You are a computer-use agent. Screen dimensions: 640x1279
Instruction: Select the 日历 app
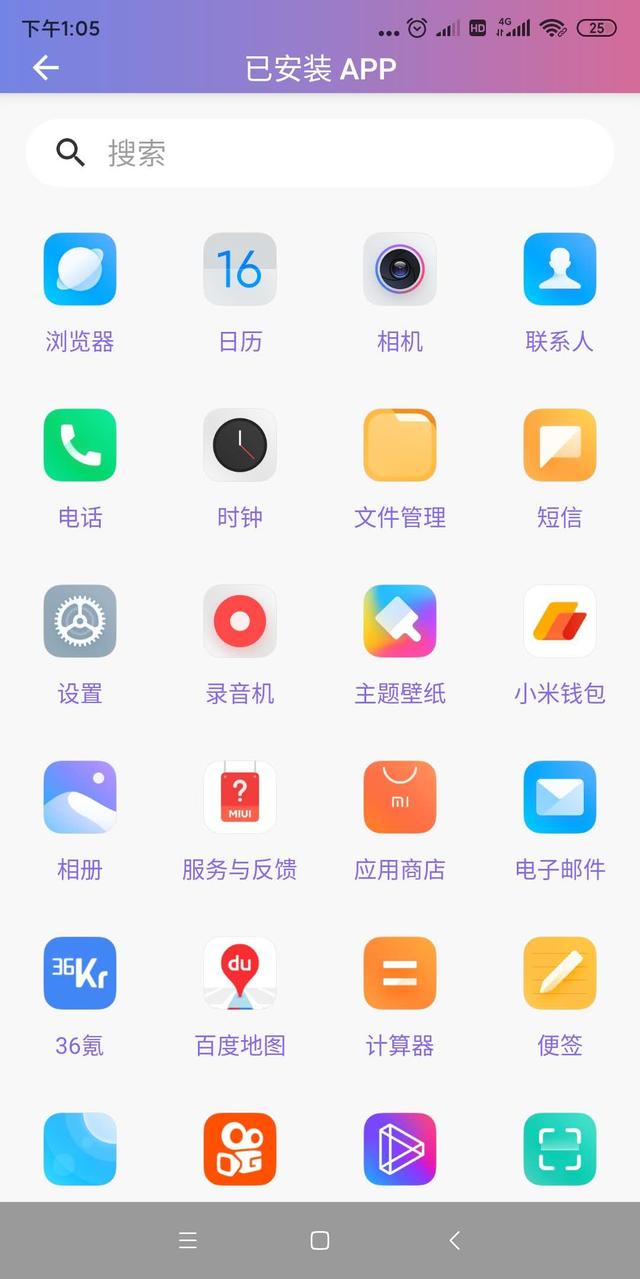coord(240,270)
